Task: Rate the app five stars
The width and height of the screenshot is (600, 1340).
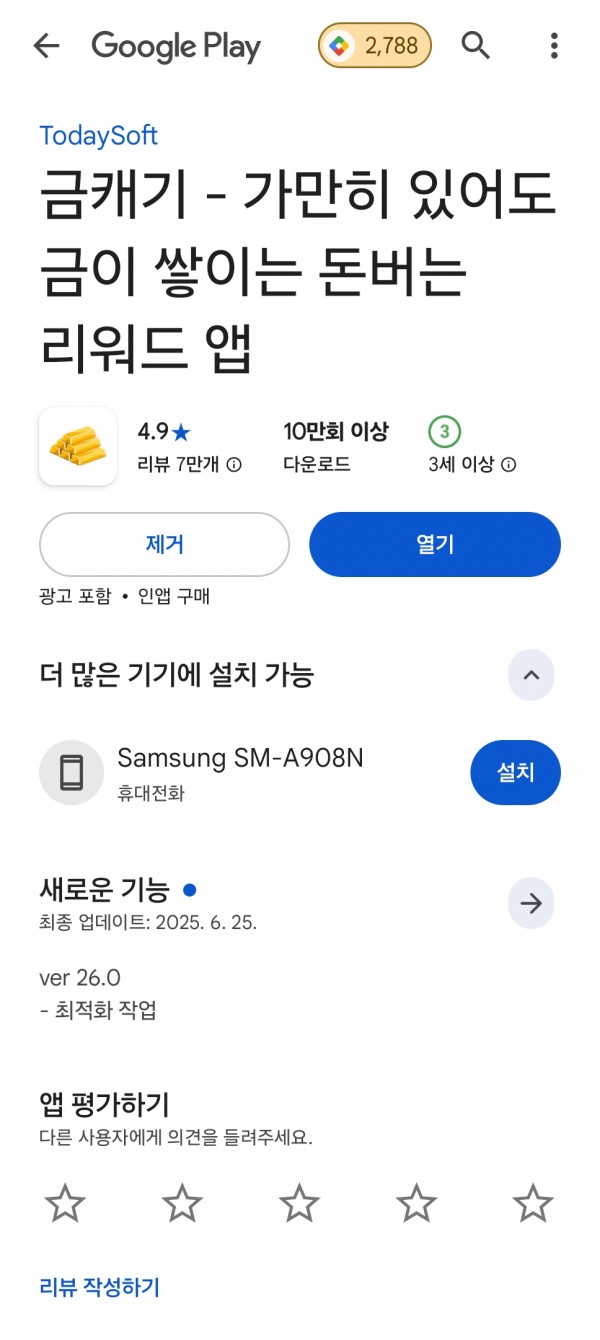Action: tap(533, 1203)
